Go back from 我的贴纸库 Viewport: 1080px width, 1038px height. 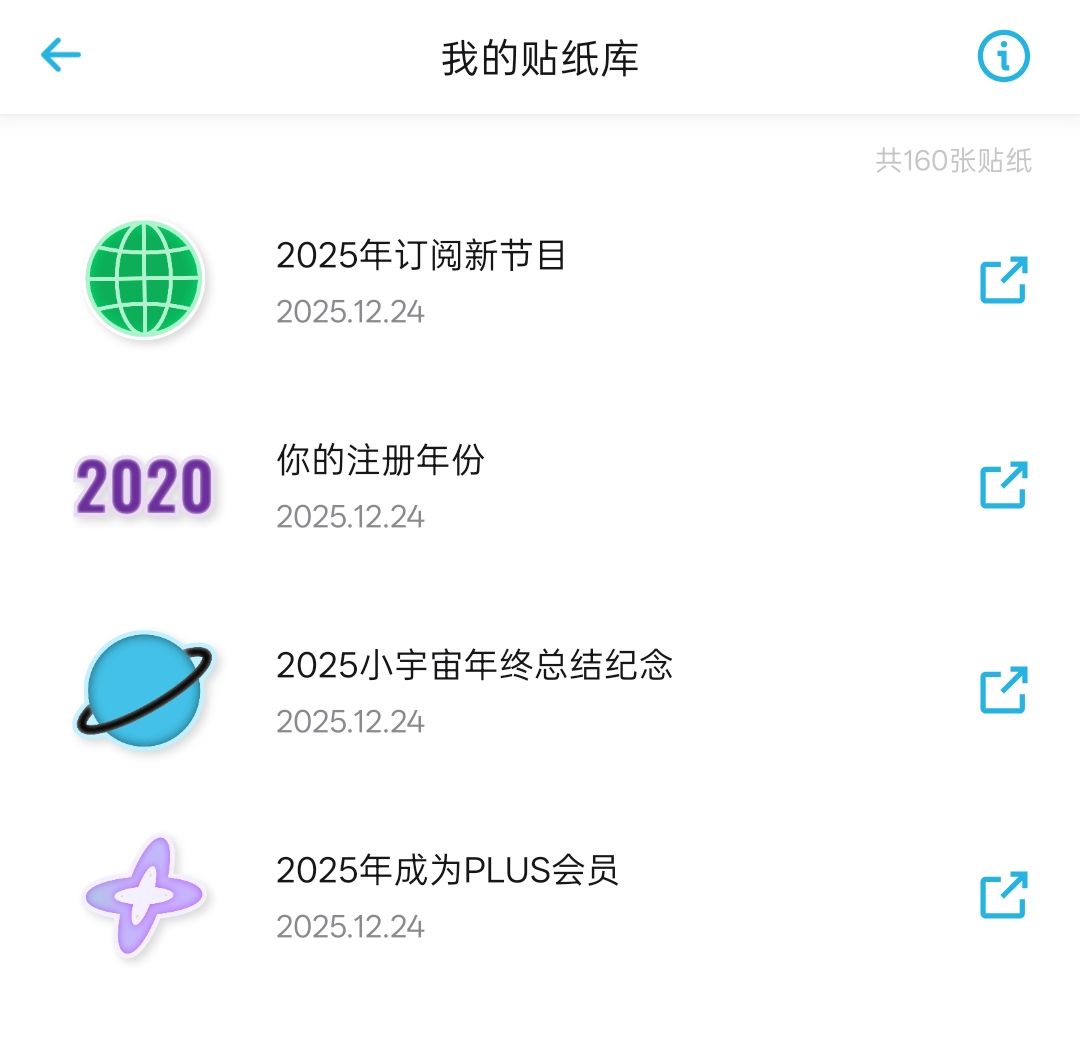[x=61, y=56]
